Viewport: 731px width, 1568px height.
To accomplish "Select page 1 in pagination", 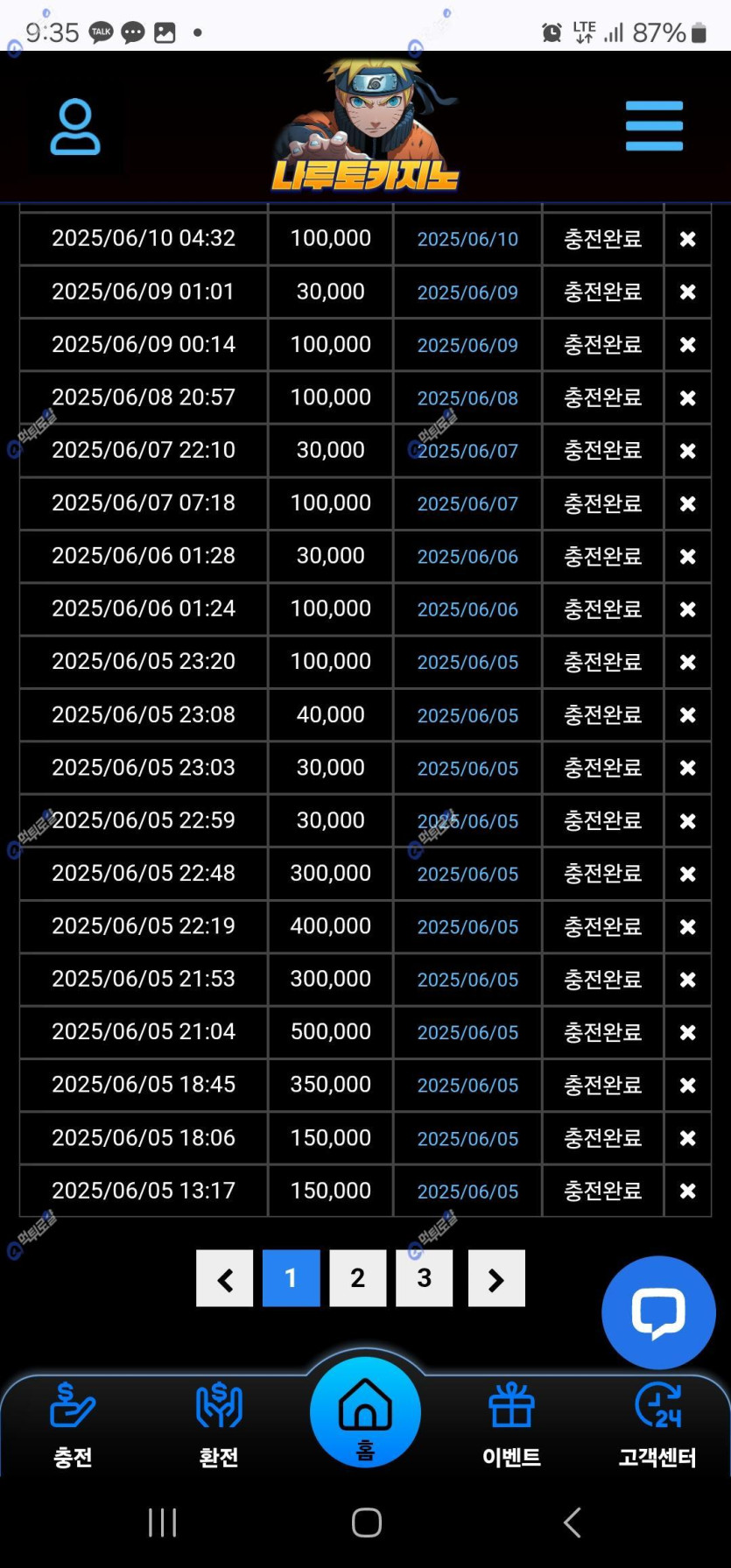I will tap(291, 1278).
